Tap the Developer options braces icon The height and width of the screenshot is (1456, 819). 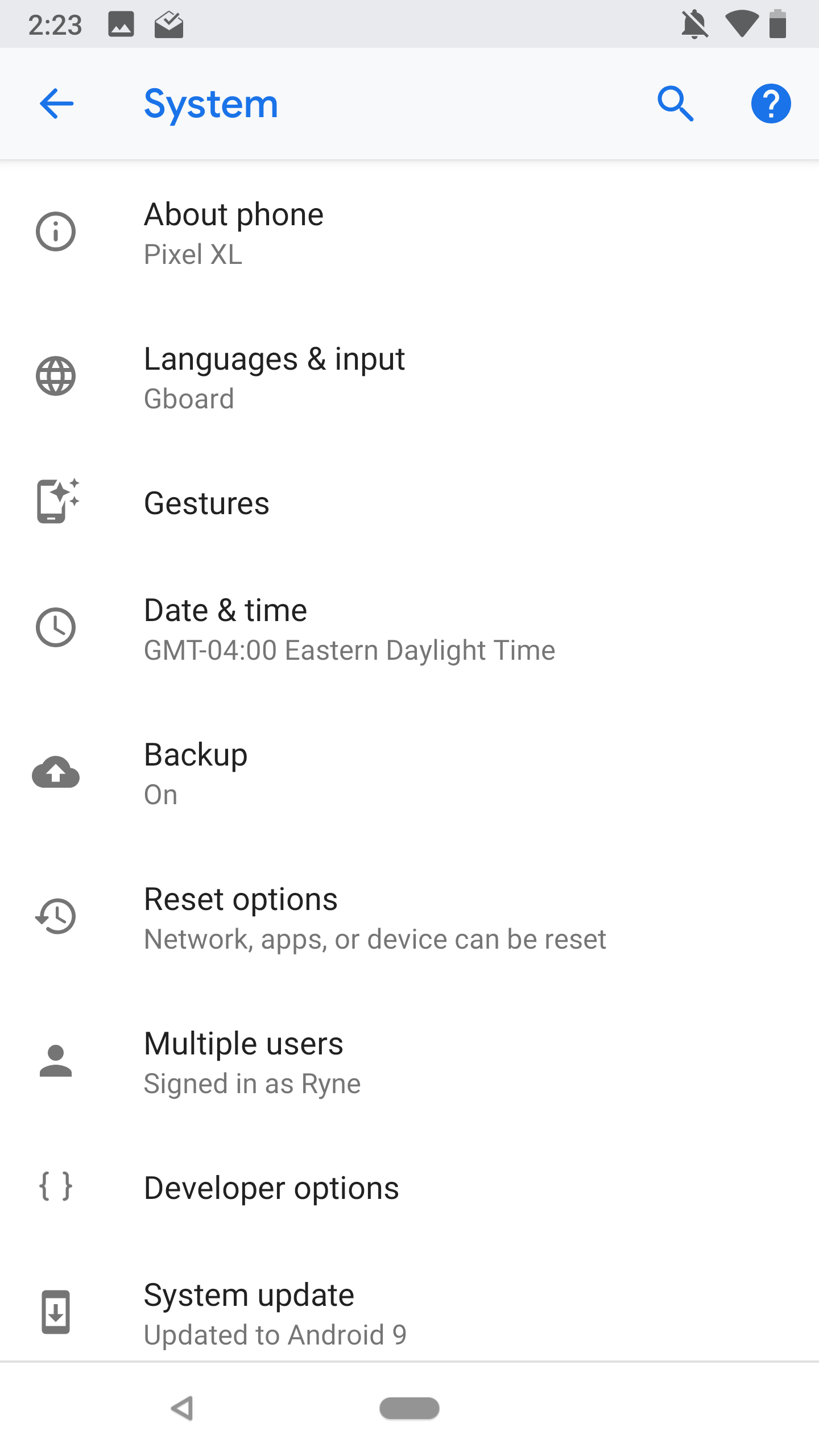tap(55, 1188)
